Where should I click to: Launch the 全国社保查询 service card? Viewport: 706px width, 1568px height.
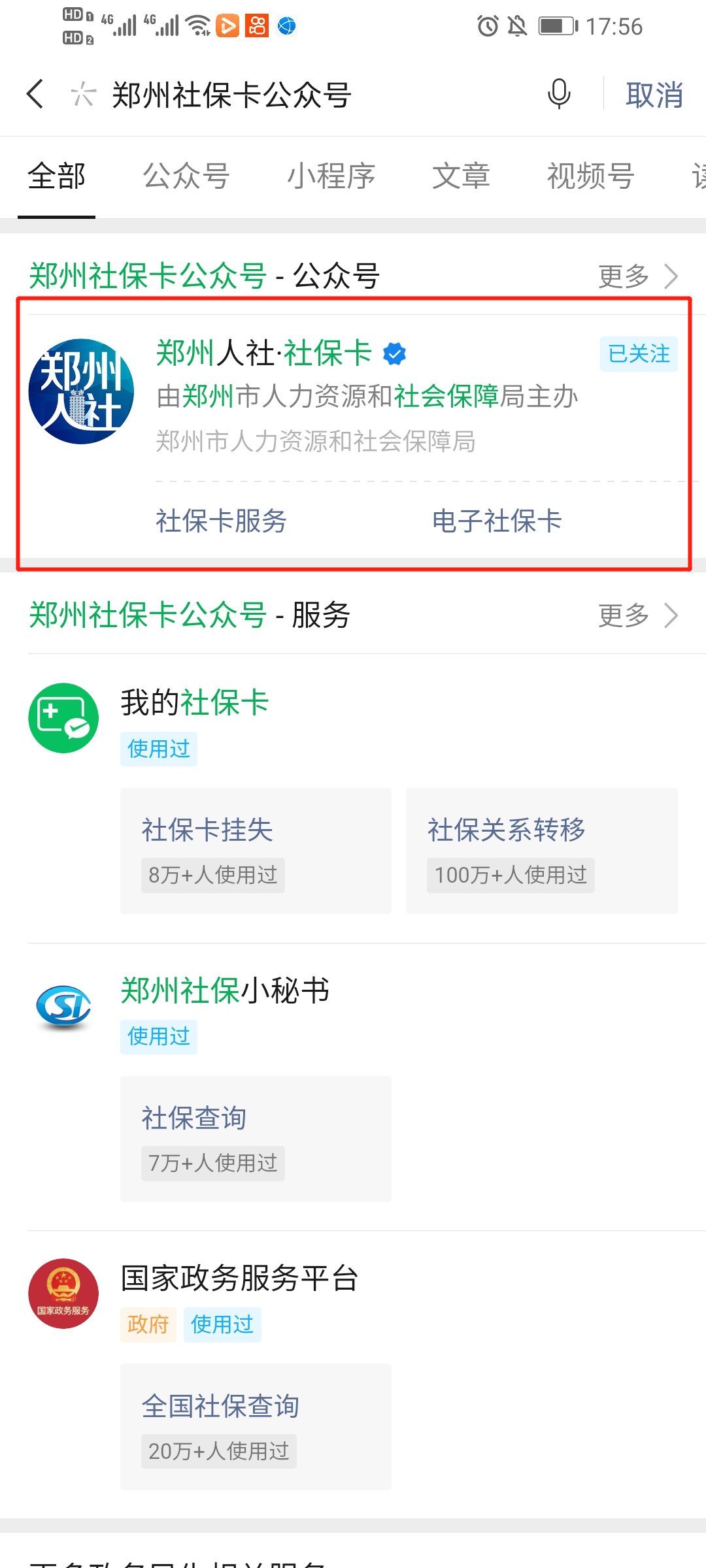pyautogui.click(x=256, y=1426)
